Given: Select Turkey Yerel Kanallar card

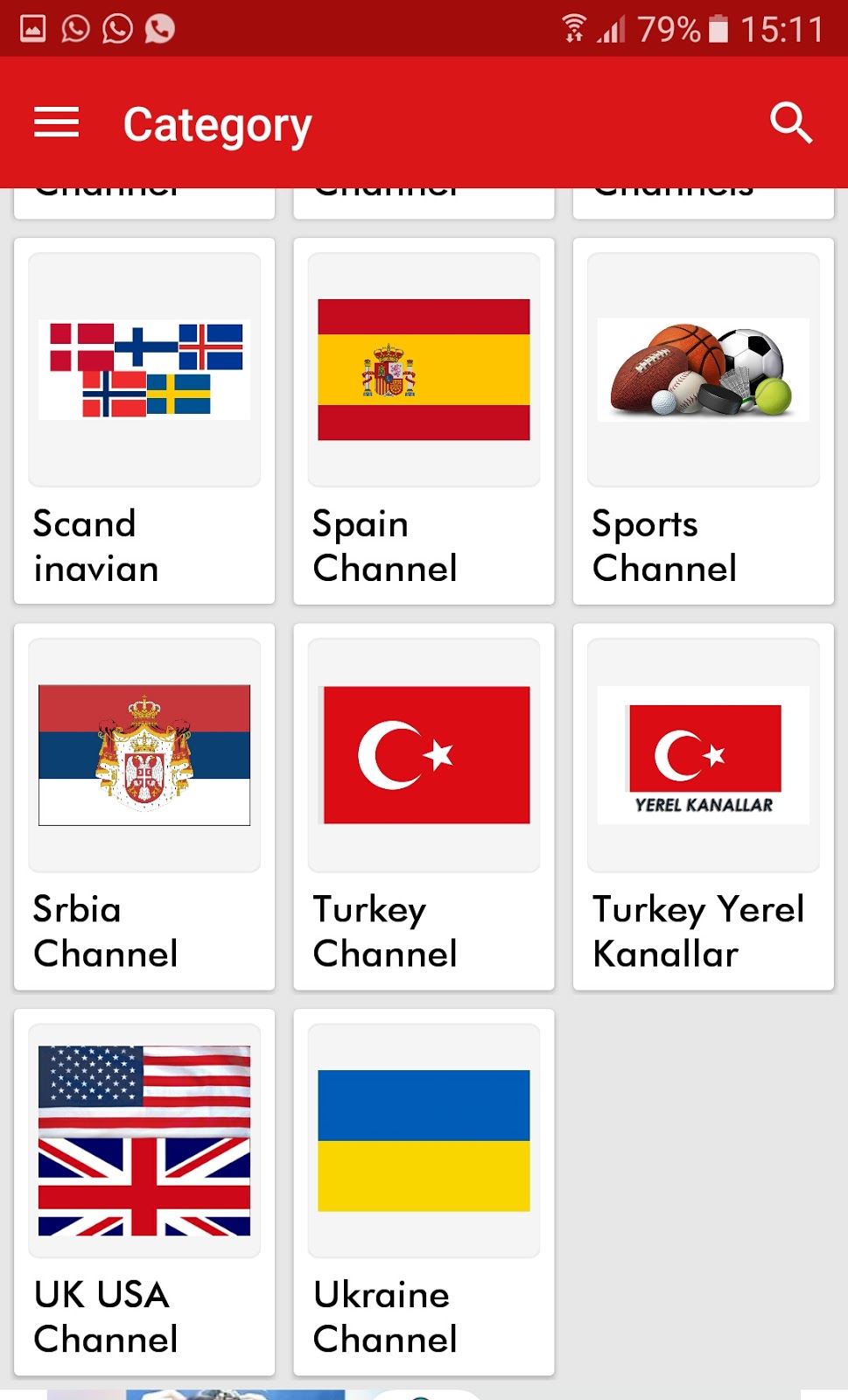Looking at the screenshot, I should pyautogui.click(x=703, y=805).
